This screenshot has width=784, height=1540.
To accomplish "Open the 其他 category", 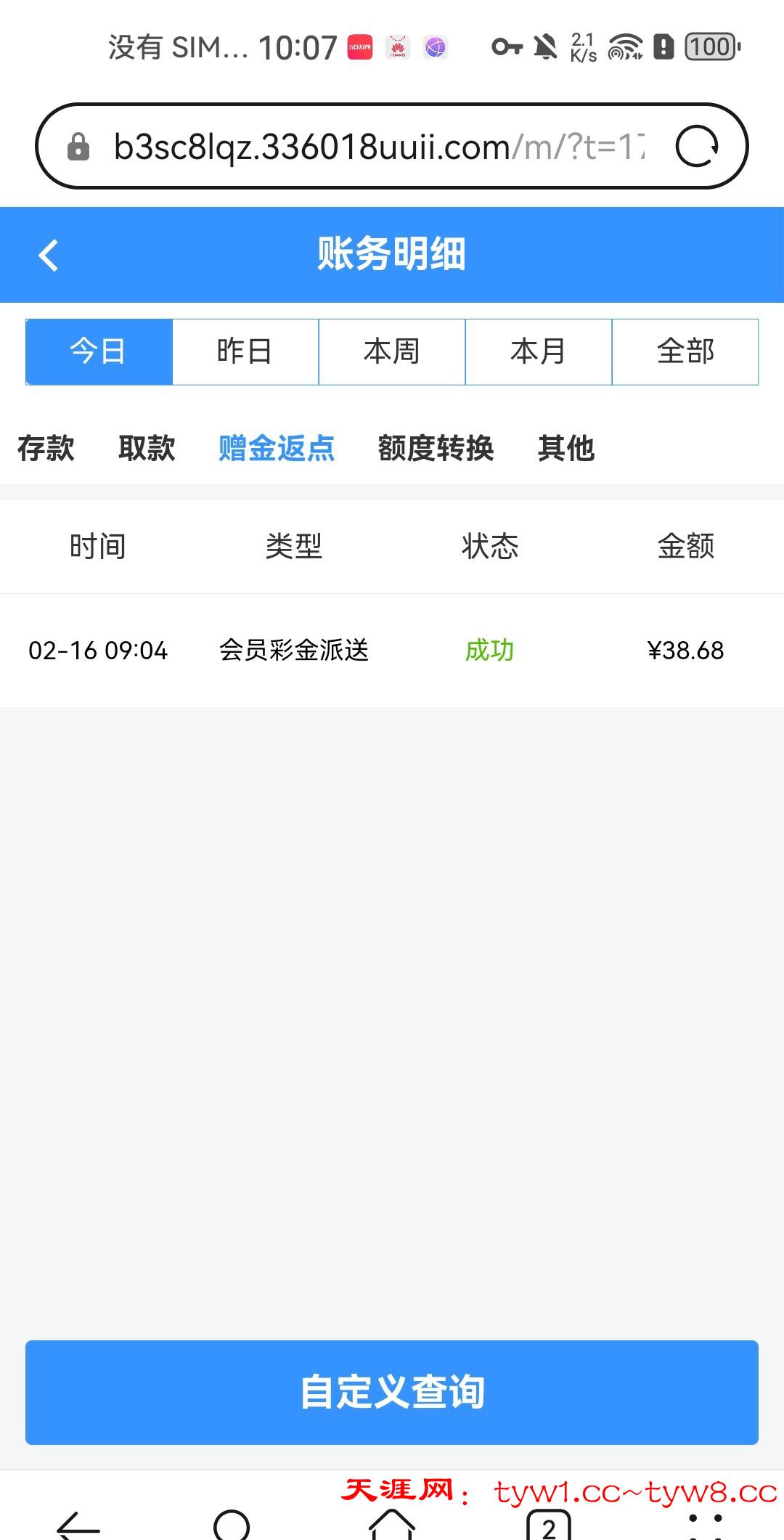I will (566, 448).
